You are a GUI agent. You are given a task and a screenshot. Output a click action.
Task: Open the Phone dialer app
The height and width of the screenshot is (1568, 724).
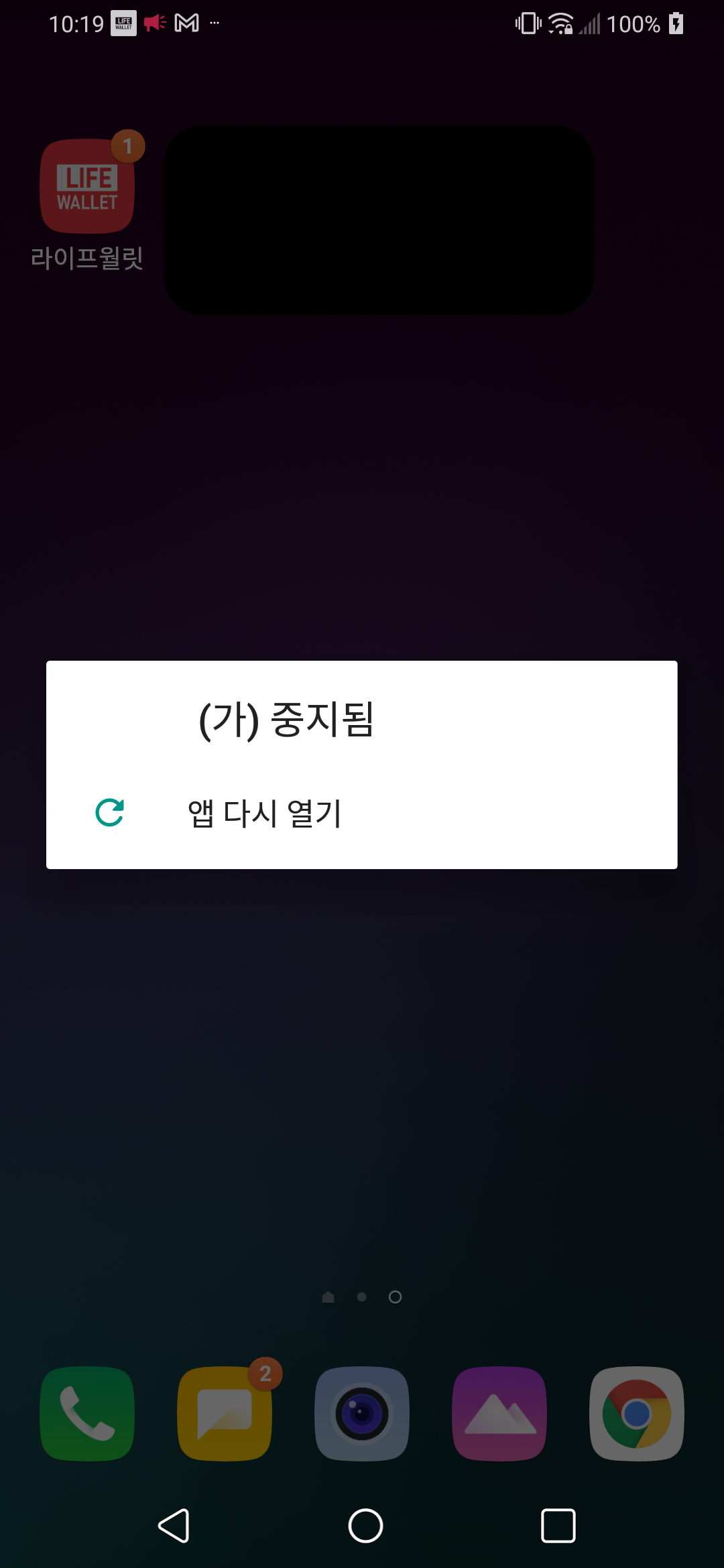point(87,1413)
